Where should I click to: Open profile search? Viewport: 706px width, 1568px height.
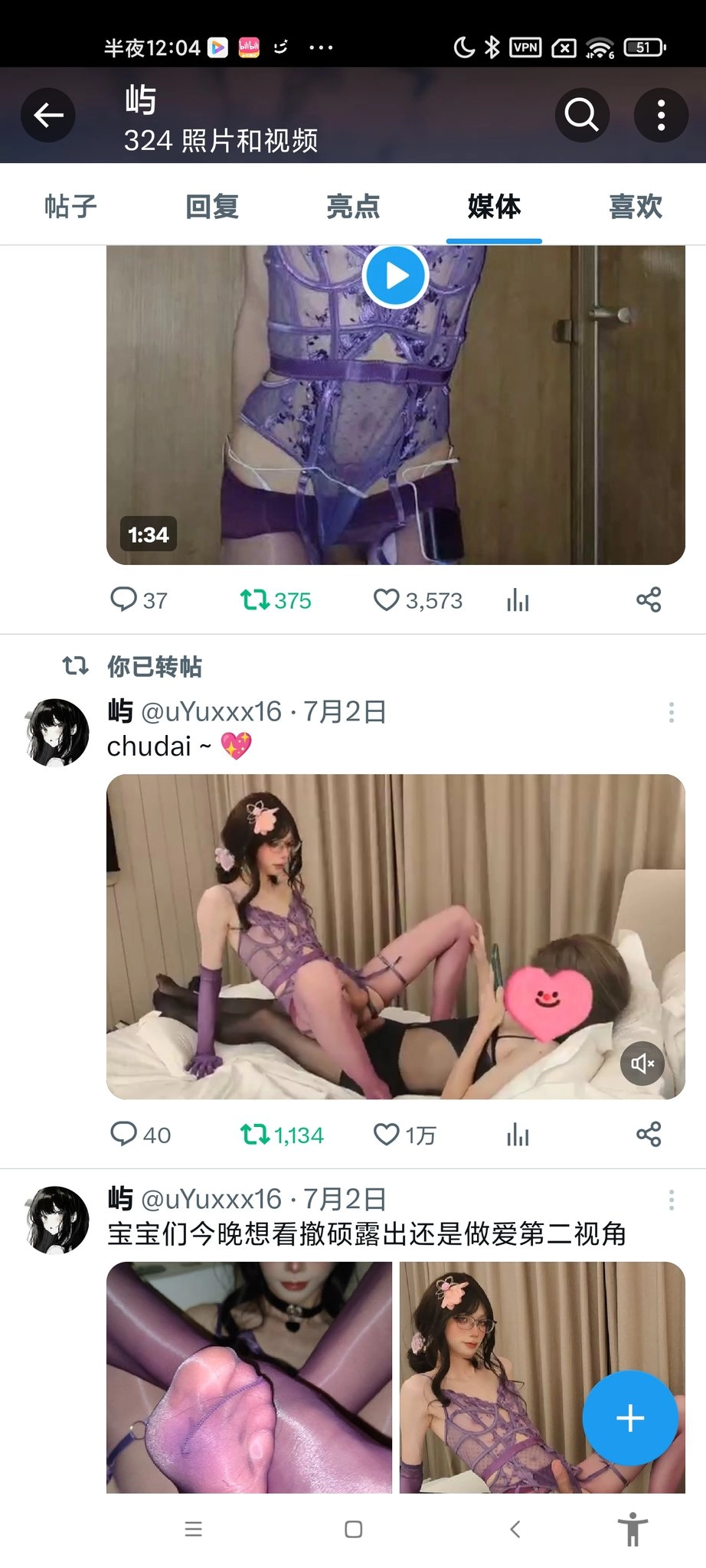pyautogui.click(x=582, y=116)
